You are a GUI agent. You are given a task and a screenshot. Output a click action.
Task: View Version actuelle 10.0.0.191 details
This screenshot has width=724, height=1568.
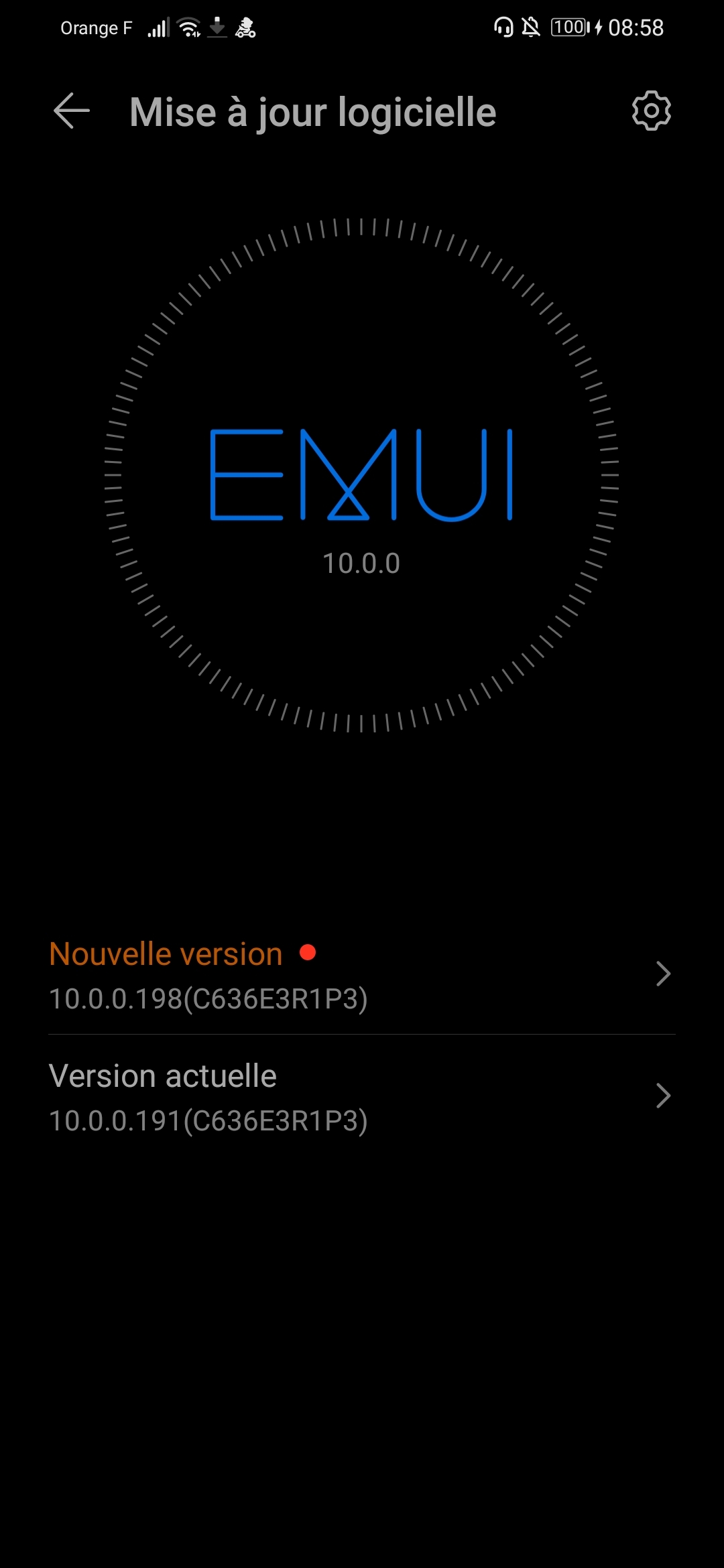(362, 1097)
